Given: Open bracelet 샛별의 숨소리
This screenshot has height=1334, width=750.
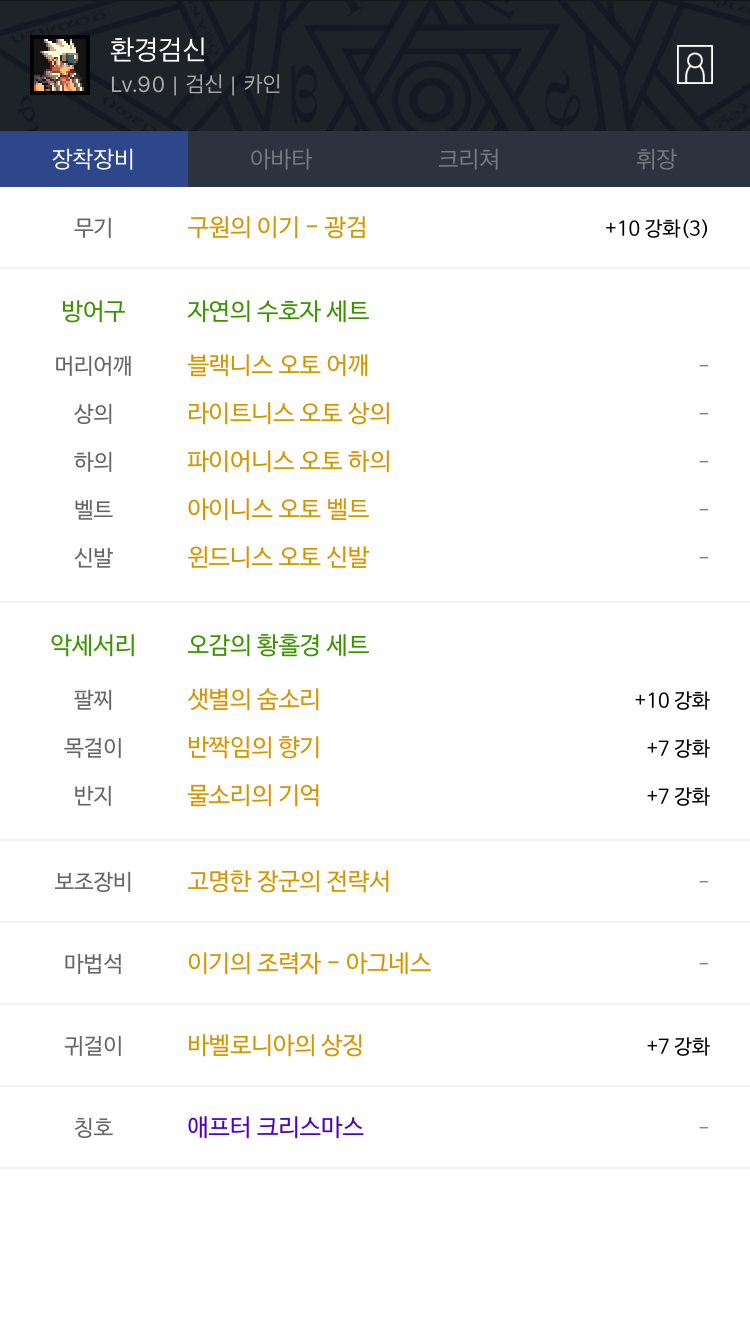Looking at the screenshot, I should [254, 699].
